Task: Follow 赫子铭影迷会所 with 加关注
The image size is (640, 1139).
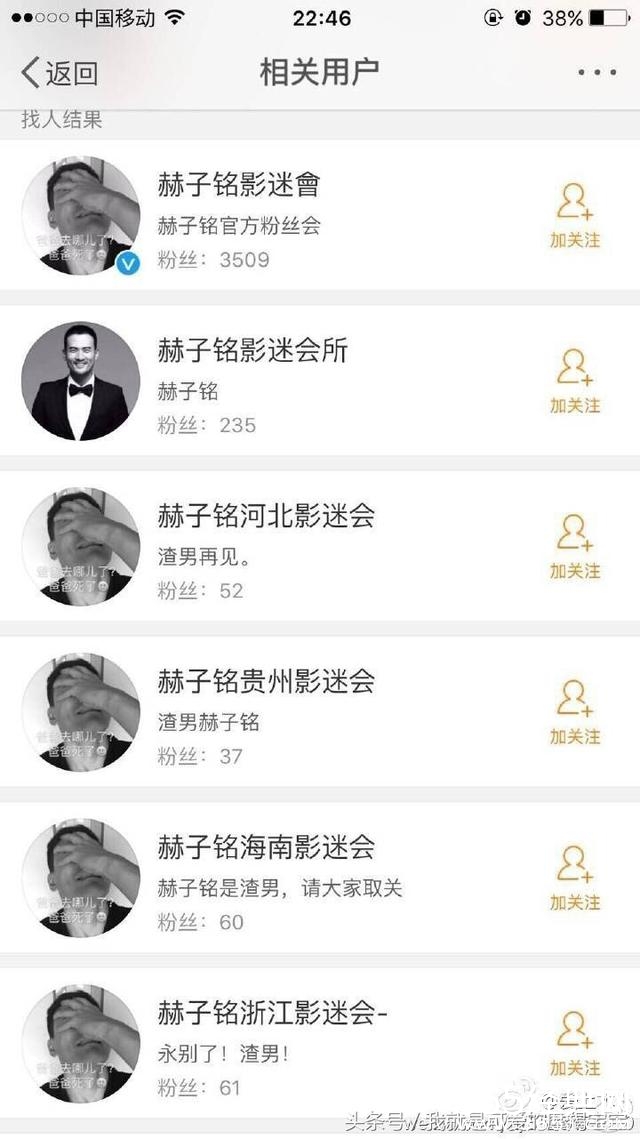Action: pyautogui.click(x=574, y=382)
